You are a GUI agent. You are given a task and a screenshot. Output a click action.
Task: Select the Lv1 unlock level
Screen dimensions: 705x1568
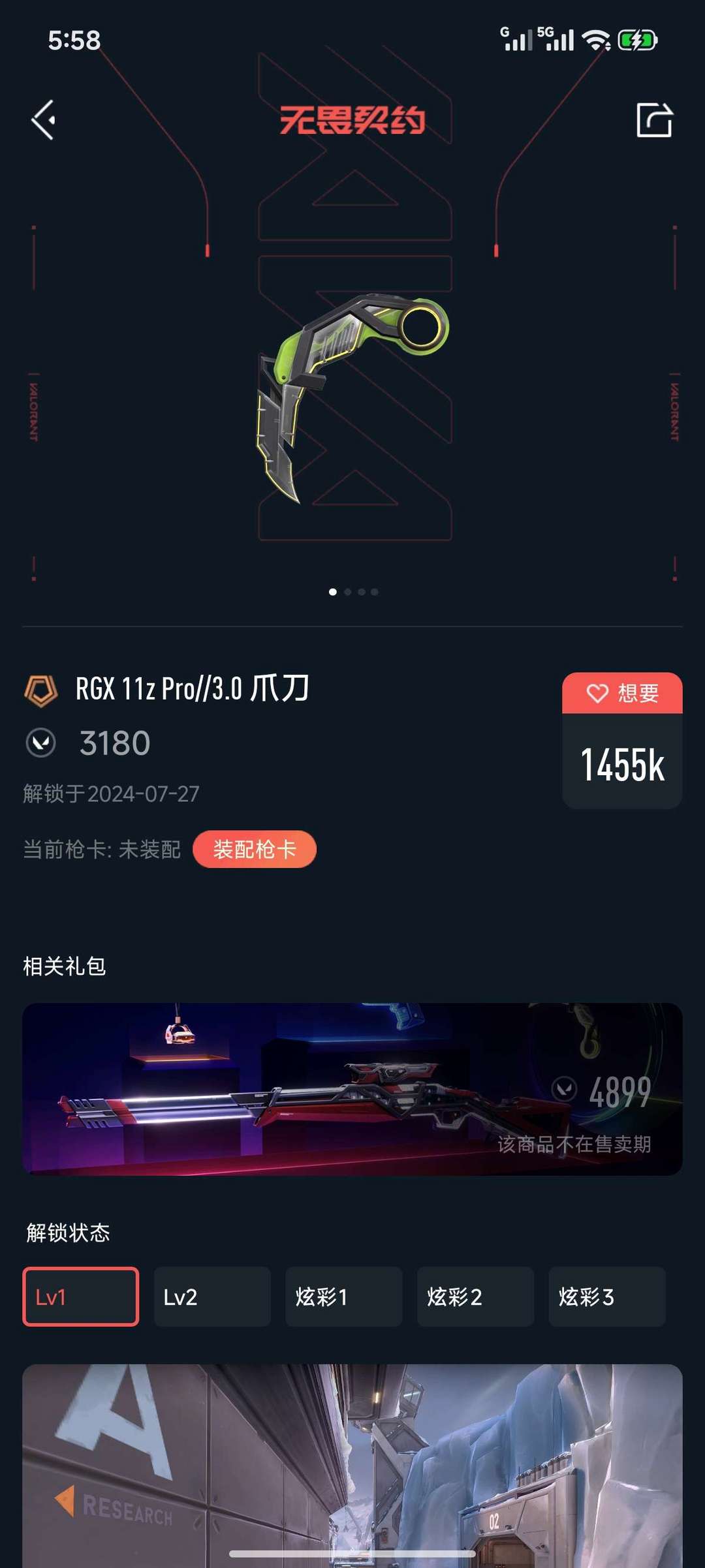pos(81,1297)
